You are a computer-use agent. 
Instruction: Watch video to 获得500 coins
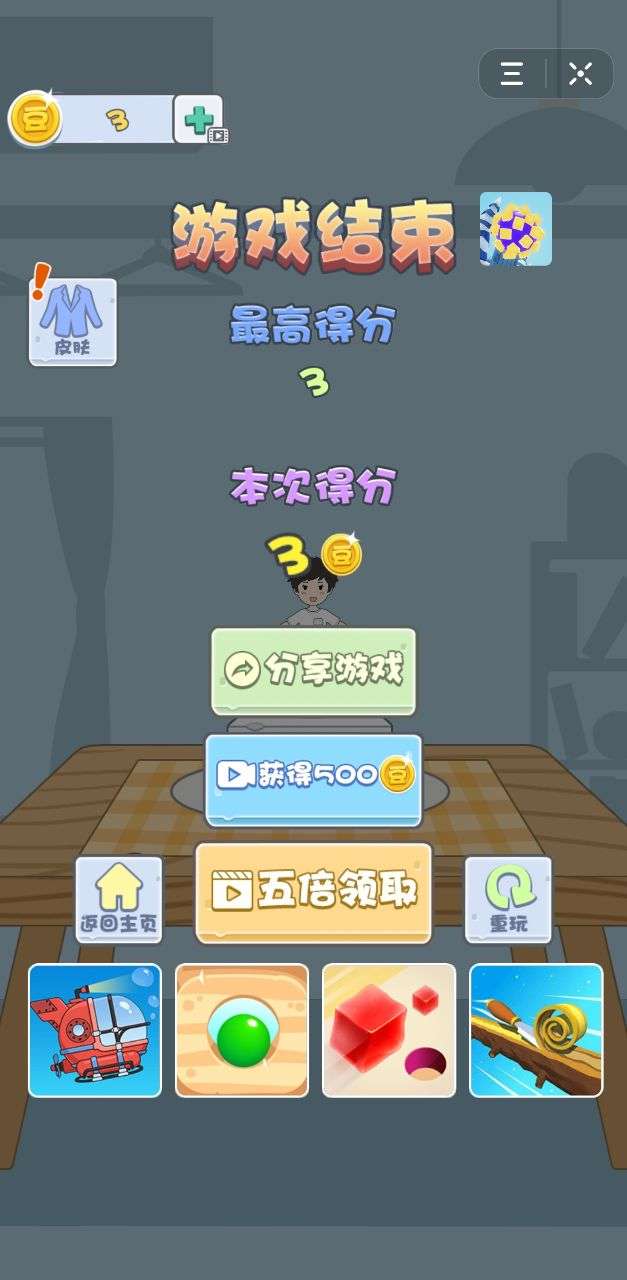click(313, 779)
